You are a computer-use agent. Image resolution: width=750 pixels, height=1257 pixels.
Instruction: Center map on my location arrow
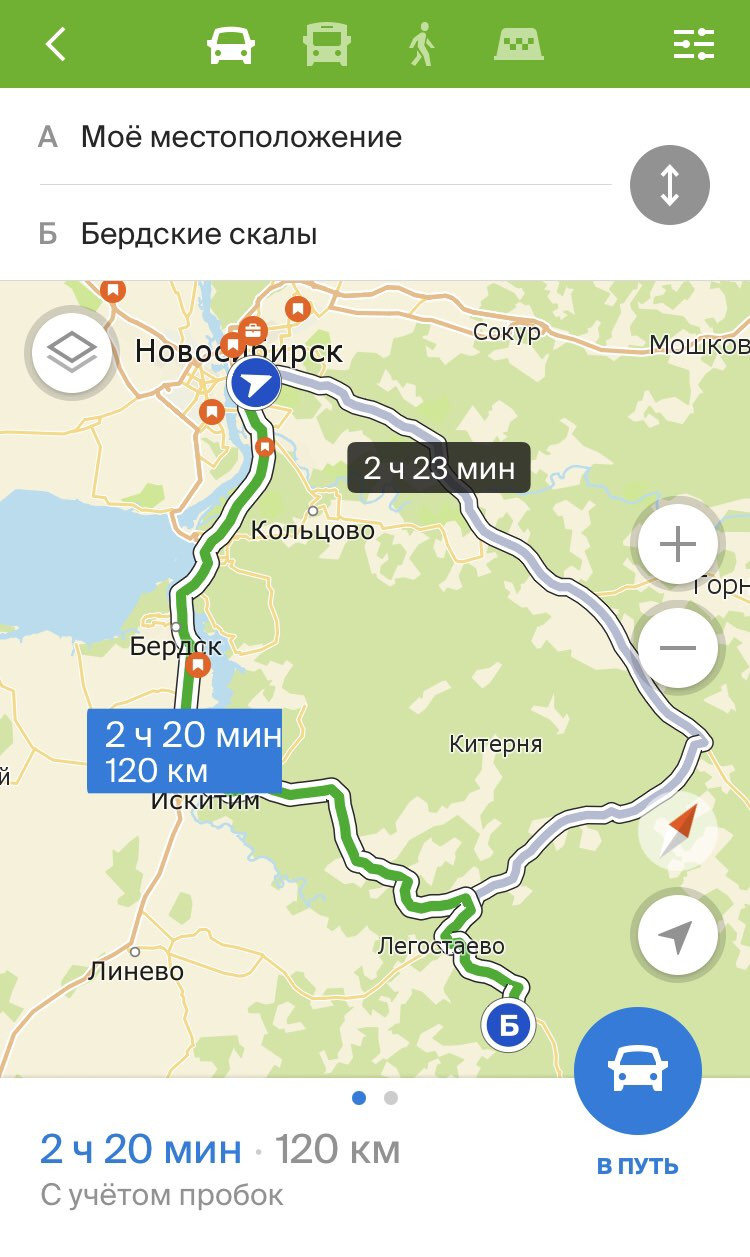click(x=678, y=937)
